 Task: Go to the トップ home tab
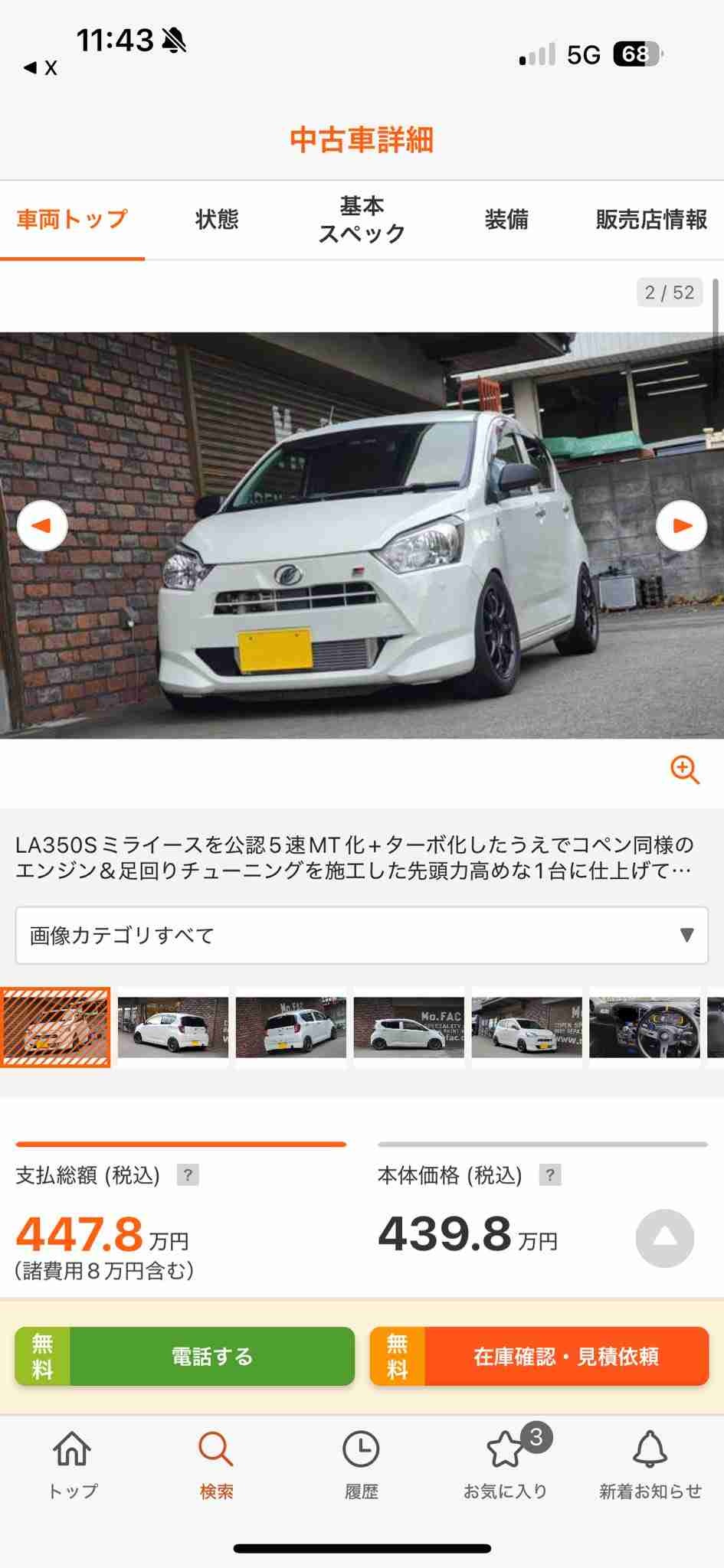click(x=72, y=1464)
